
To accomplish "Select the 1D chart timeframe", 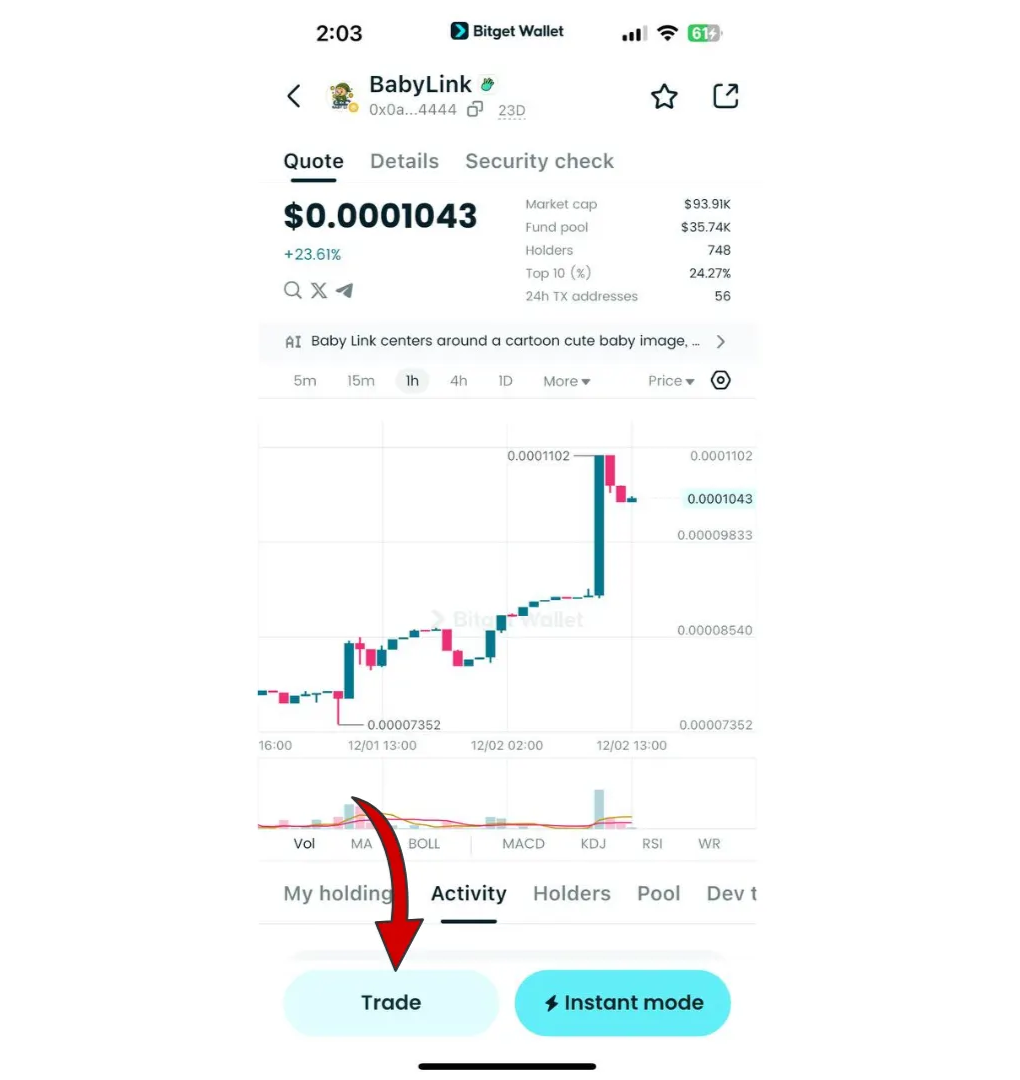I will (505, 380).
